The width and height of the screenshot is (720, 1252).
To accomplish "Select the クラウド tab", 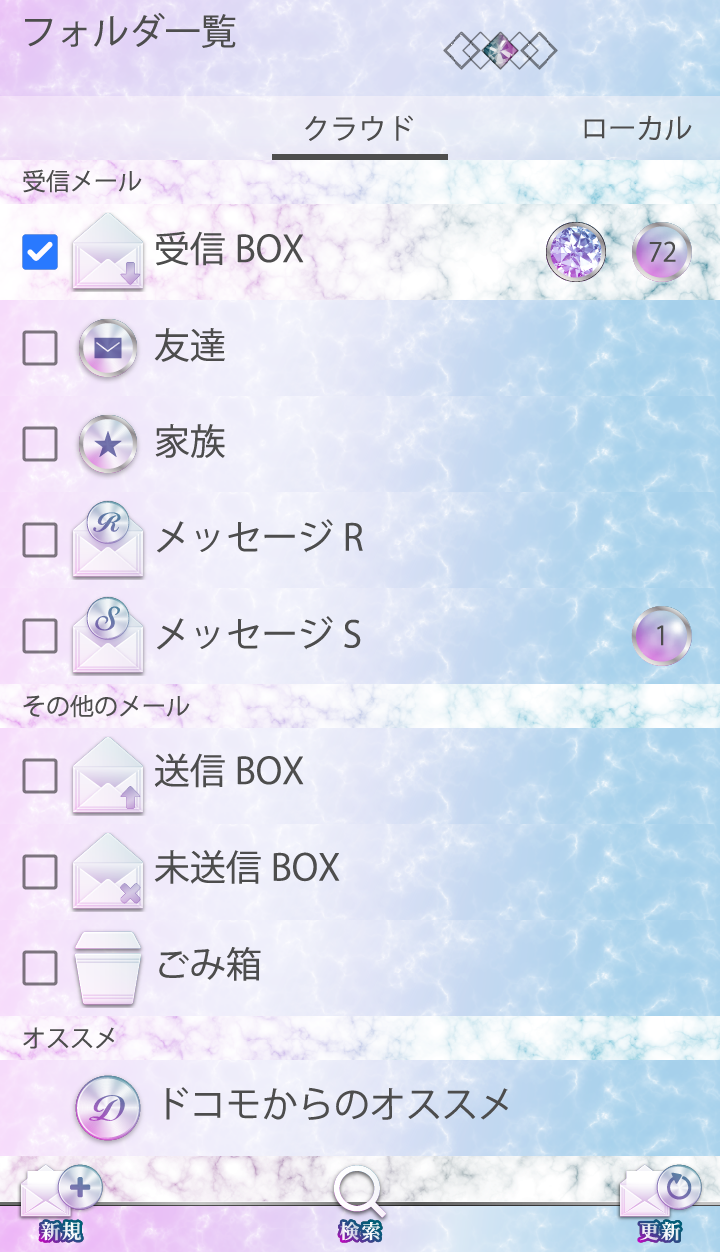I will [359, 128].
